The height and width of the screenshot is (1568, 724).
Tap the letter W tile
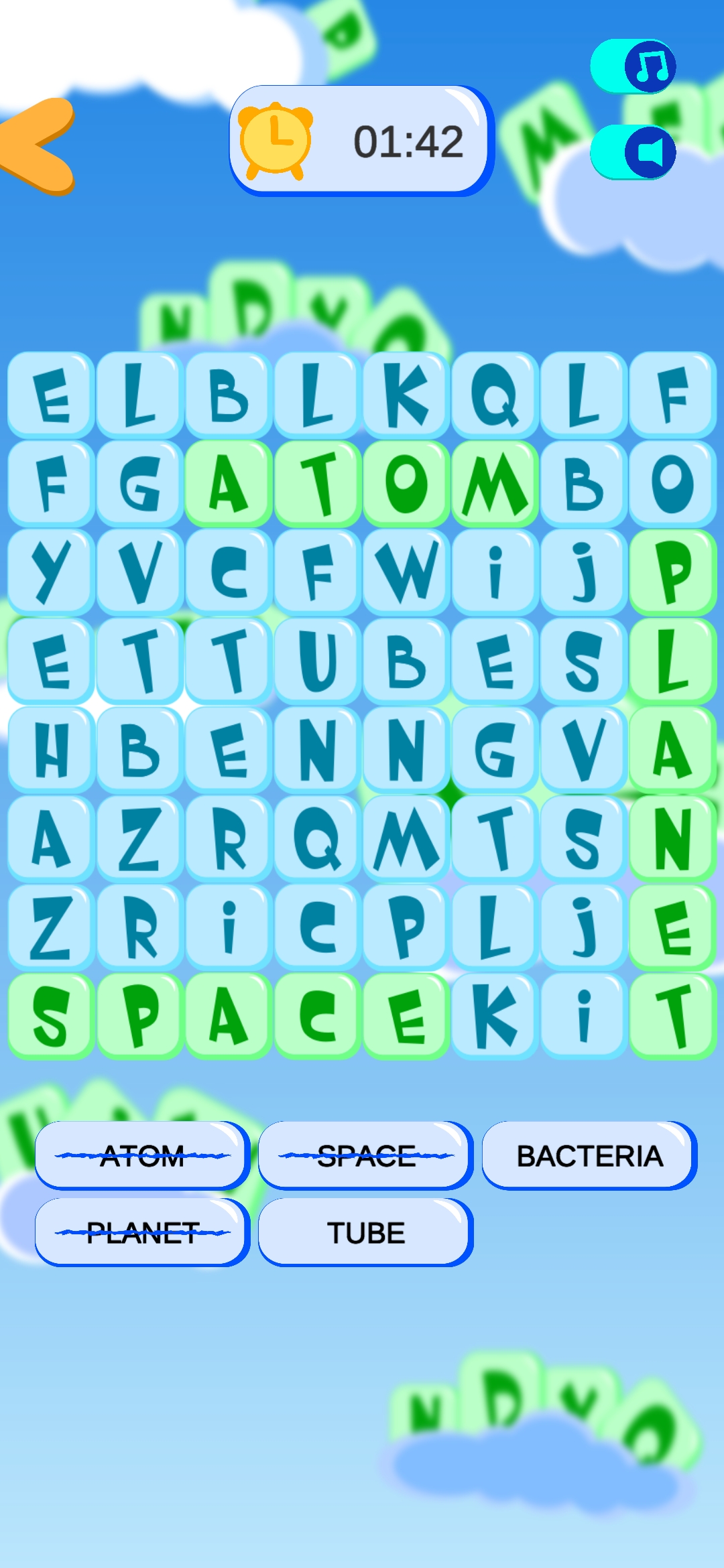point(407,572)
